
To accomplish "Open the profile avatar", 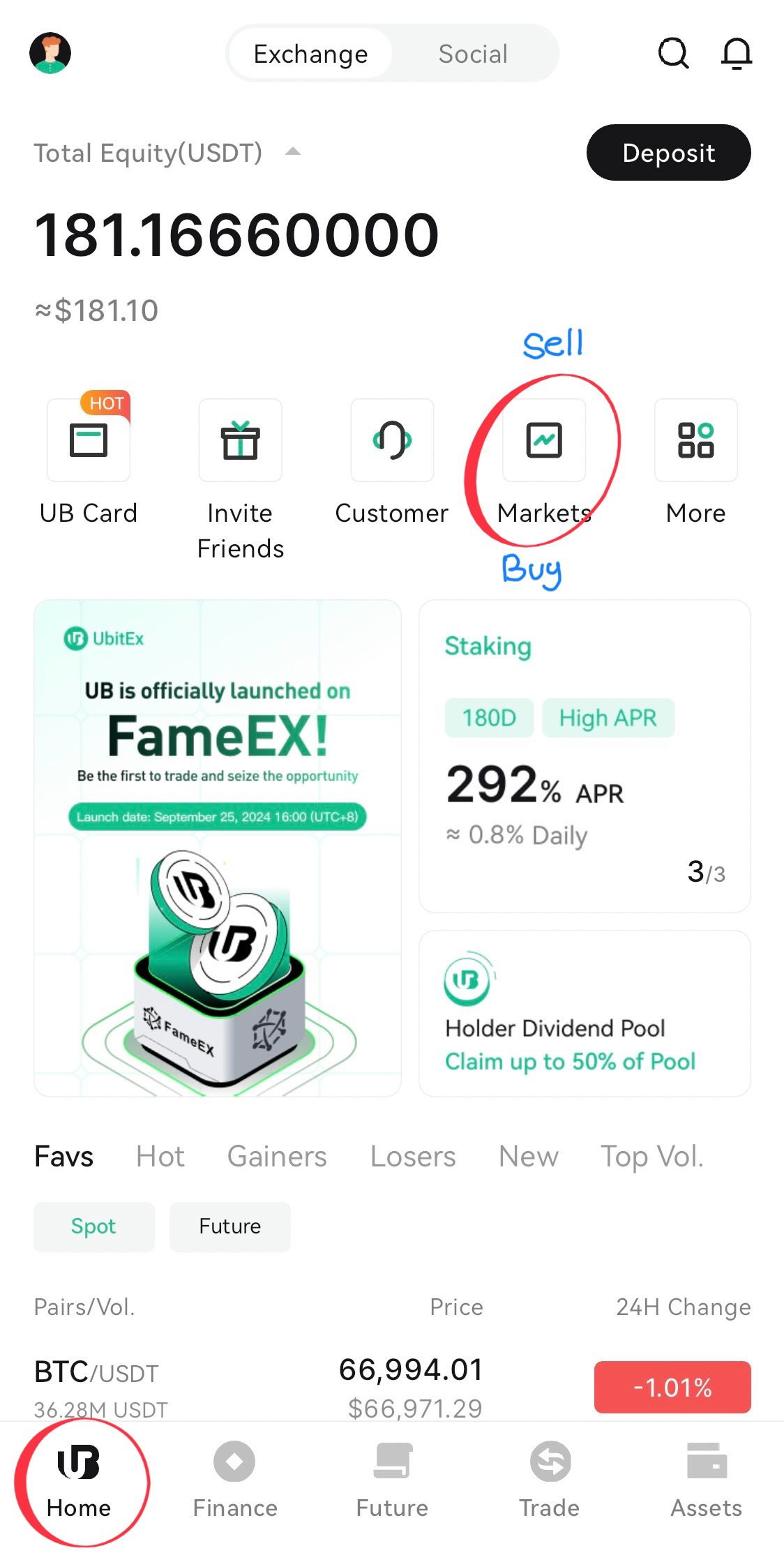I will tap(50, 53).
